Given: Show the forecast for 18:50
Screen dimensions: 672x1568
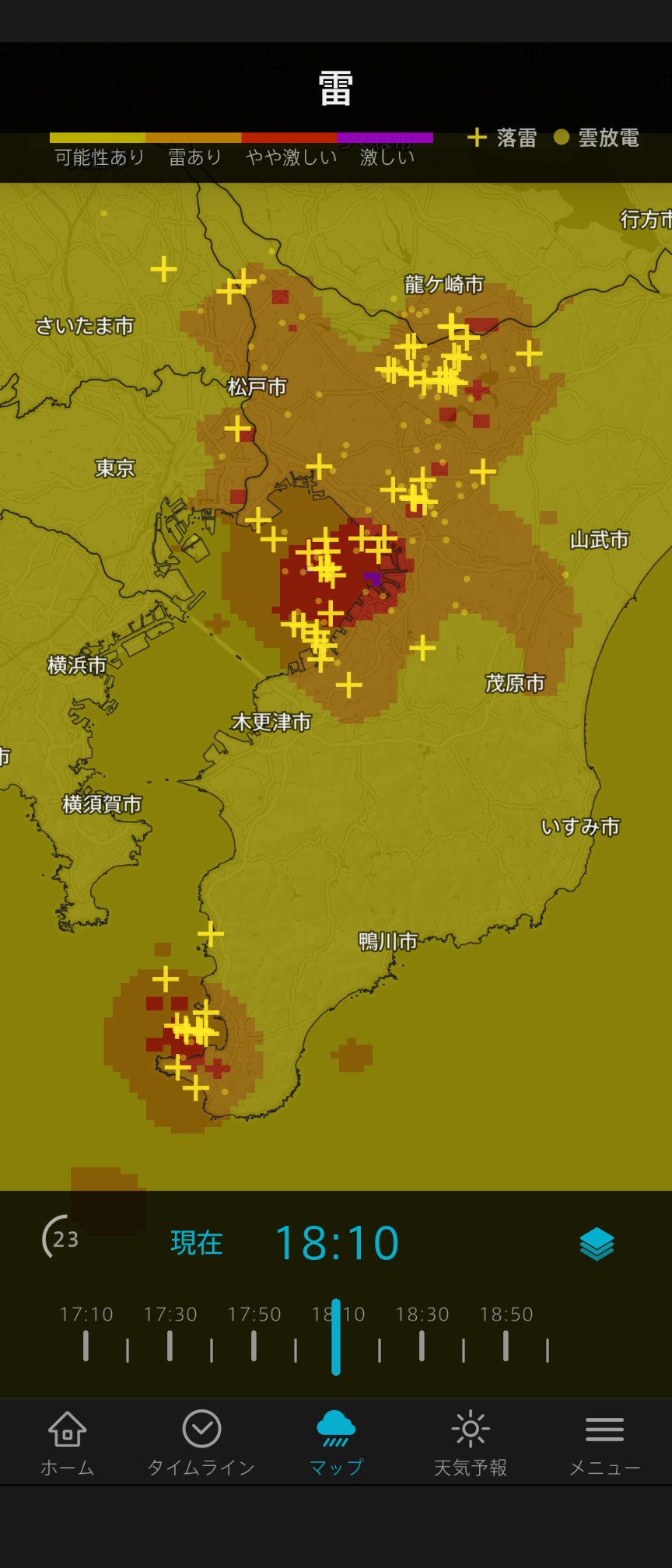Looking at the screenshot, I should point(506,1333).
